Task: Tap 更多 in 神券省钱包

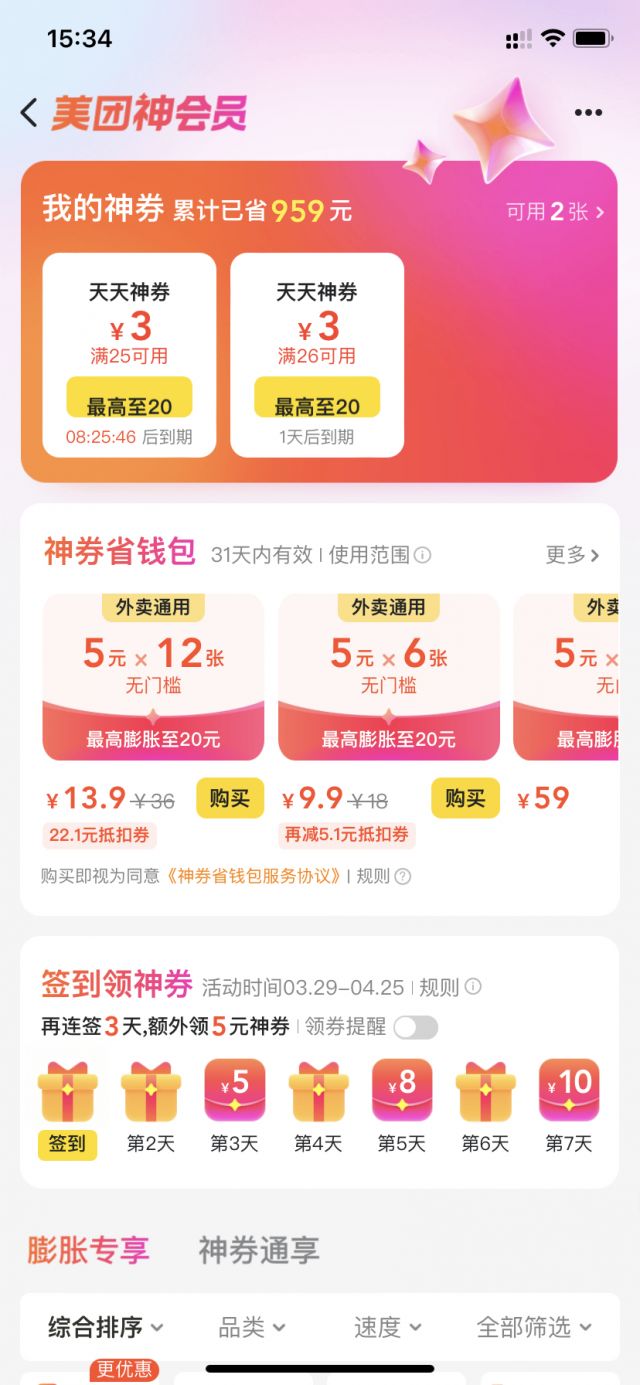Action: tap(572, 555)
